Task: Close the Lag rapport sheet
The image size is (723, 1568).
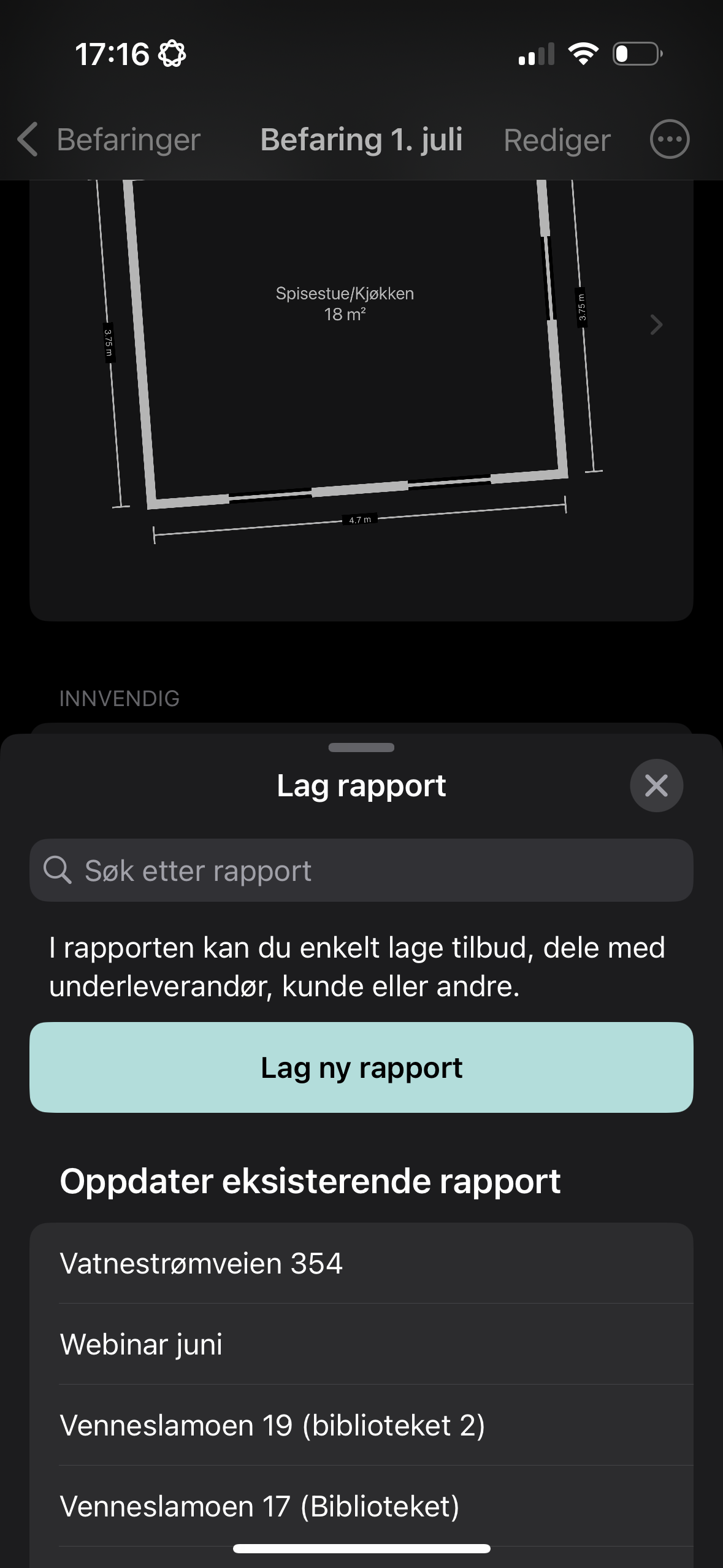Action: tap(656, 785)
